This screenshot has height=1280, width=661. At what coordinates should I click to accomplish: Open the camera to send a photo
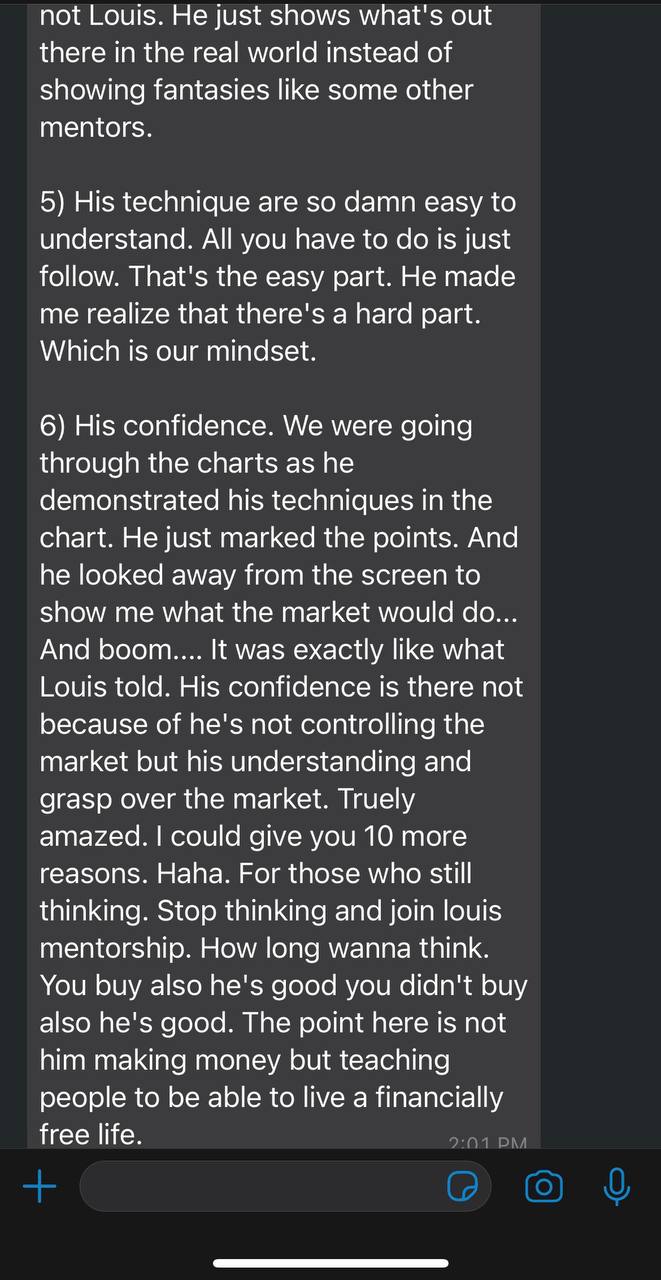543,1187
